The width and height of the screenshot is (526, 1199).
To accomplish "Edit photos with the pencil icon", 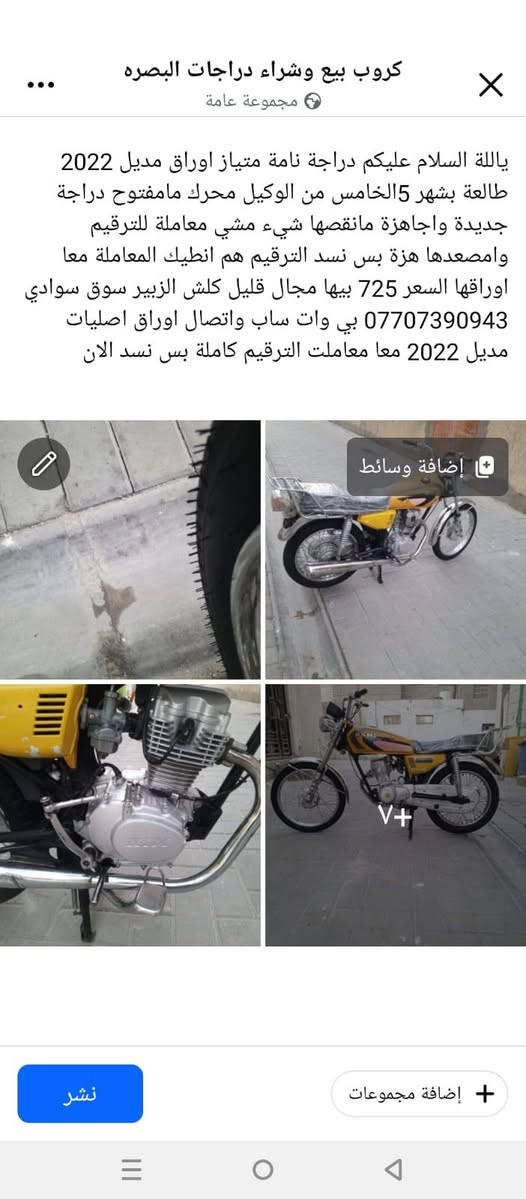I will pos(44,464).
